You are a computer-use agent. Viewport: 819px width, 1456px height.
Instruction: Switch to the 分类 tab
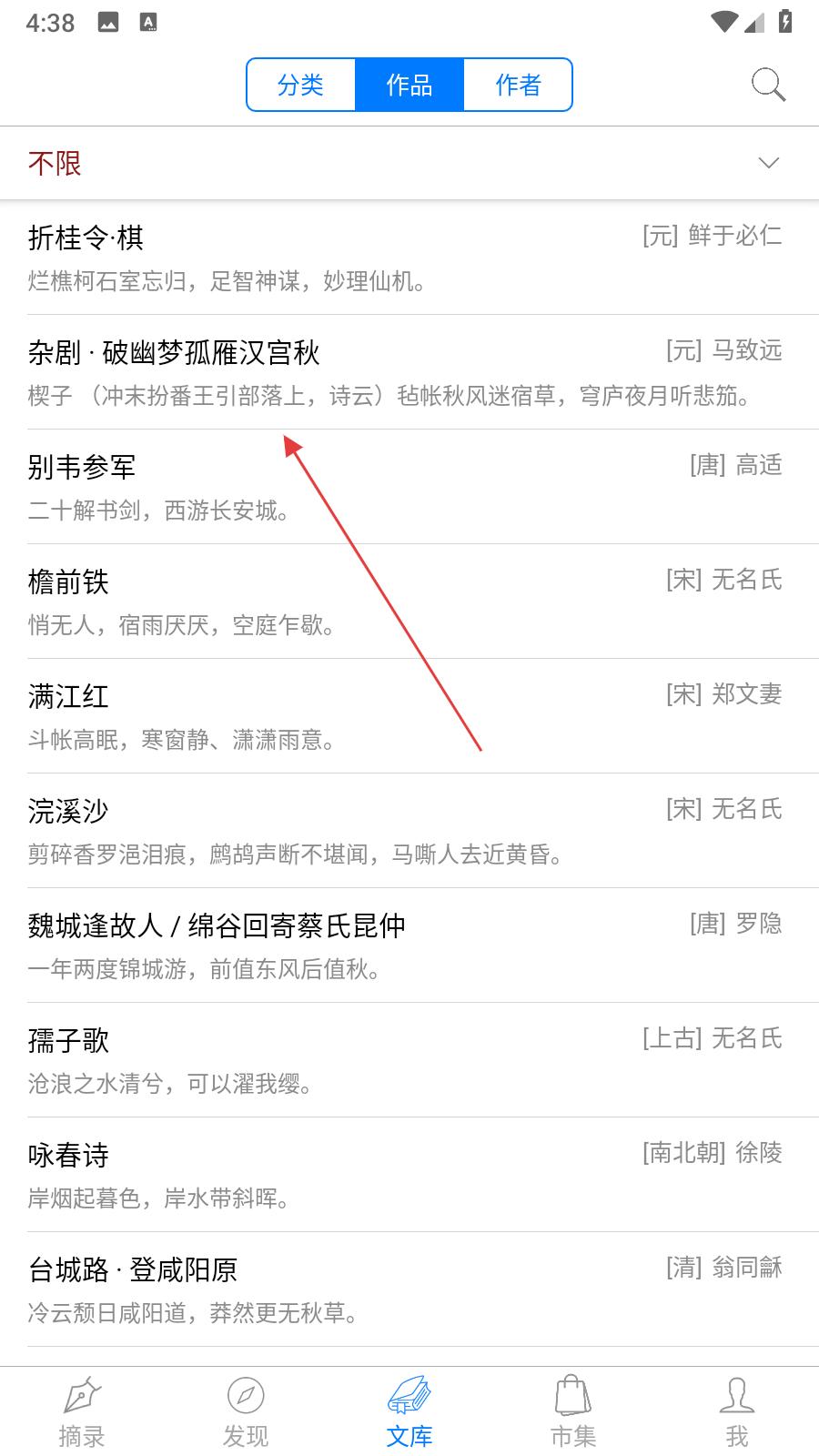(300, 85)
